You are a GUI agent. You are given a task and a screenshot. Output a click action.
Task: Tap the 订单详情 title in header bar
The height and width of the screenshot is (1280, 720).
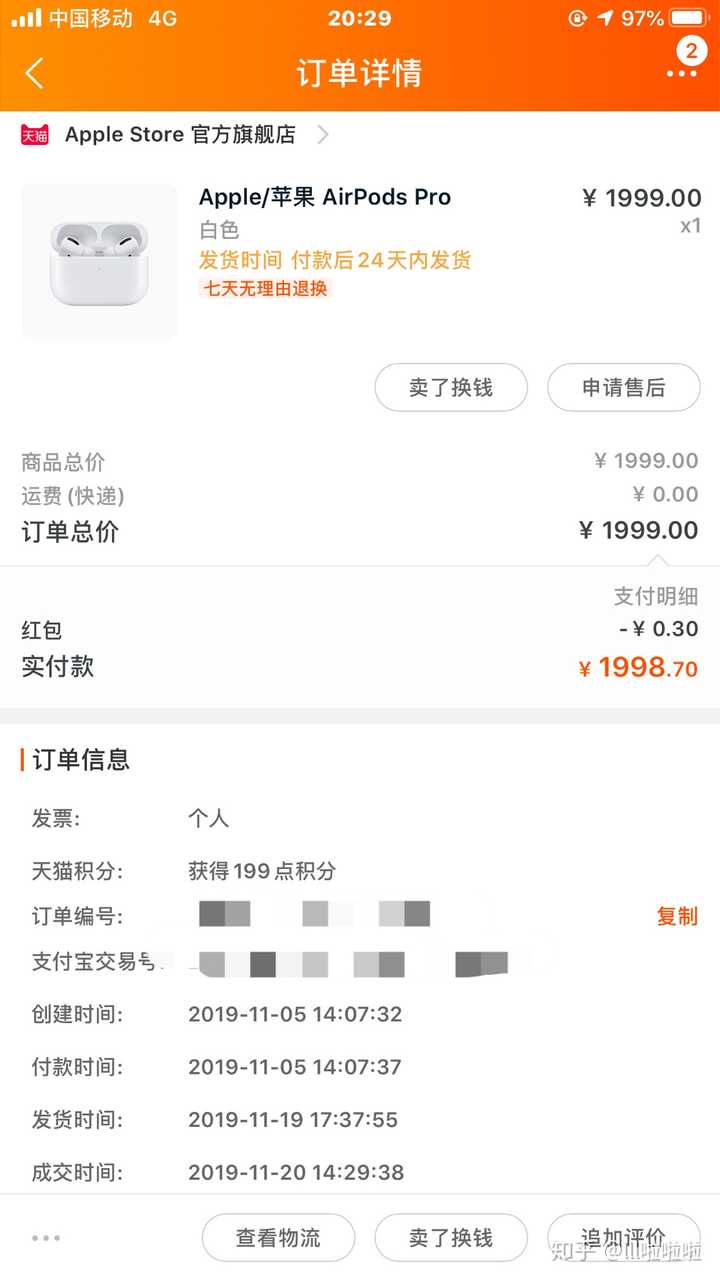tap(360, 72)
